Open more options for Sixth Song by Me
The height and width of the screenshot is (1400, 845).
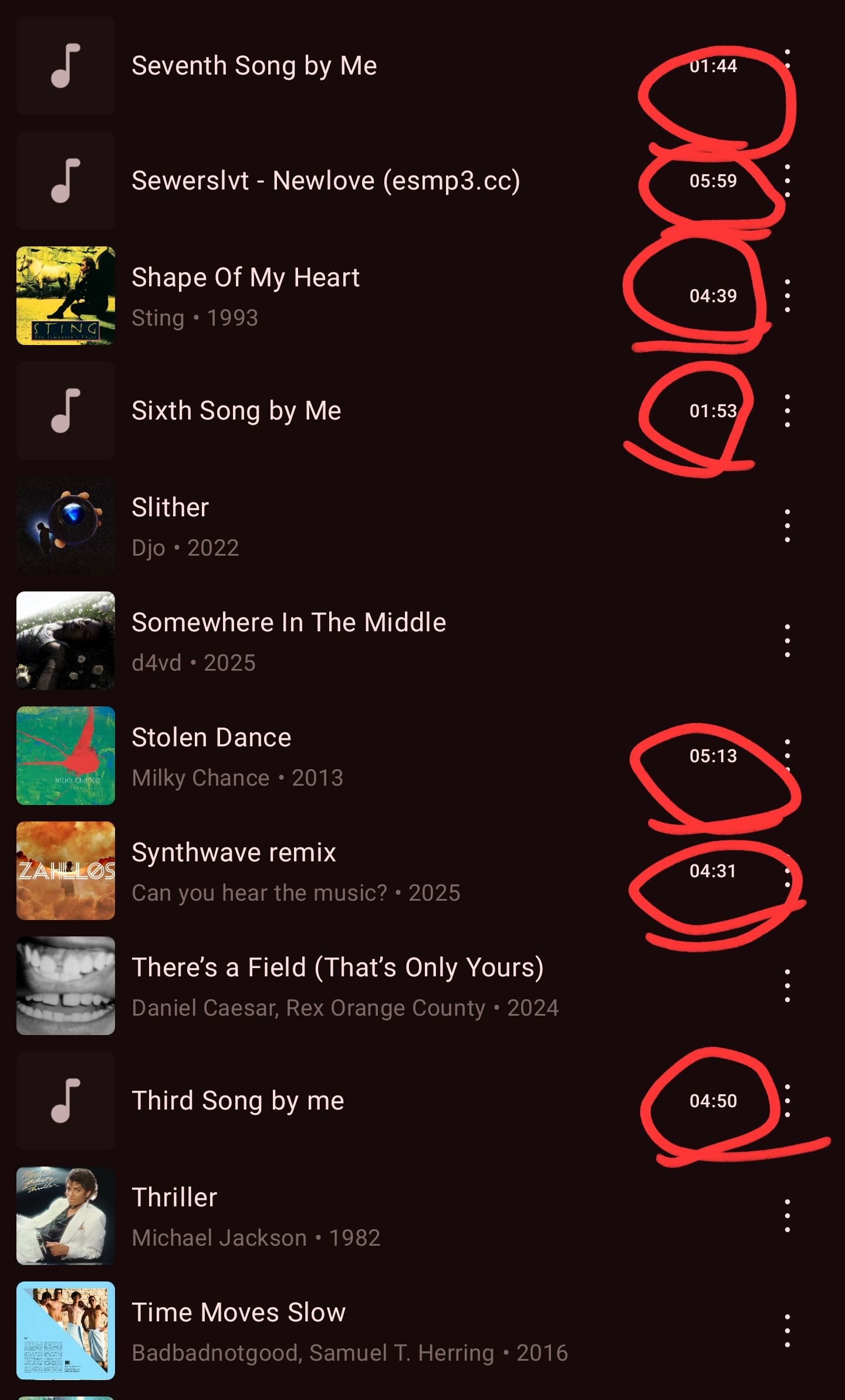(x=787, y=411)
